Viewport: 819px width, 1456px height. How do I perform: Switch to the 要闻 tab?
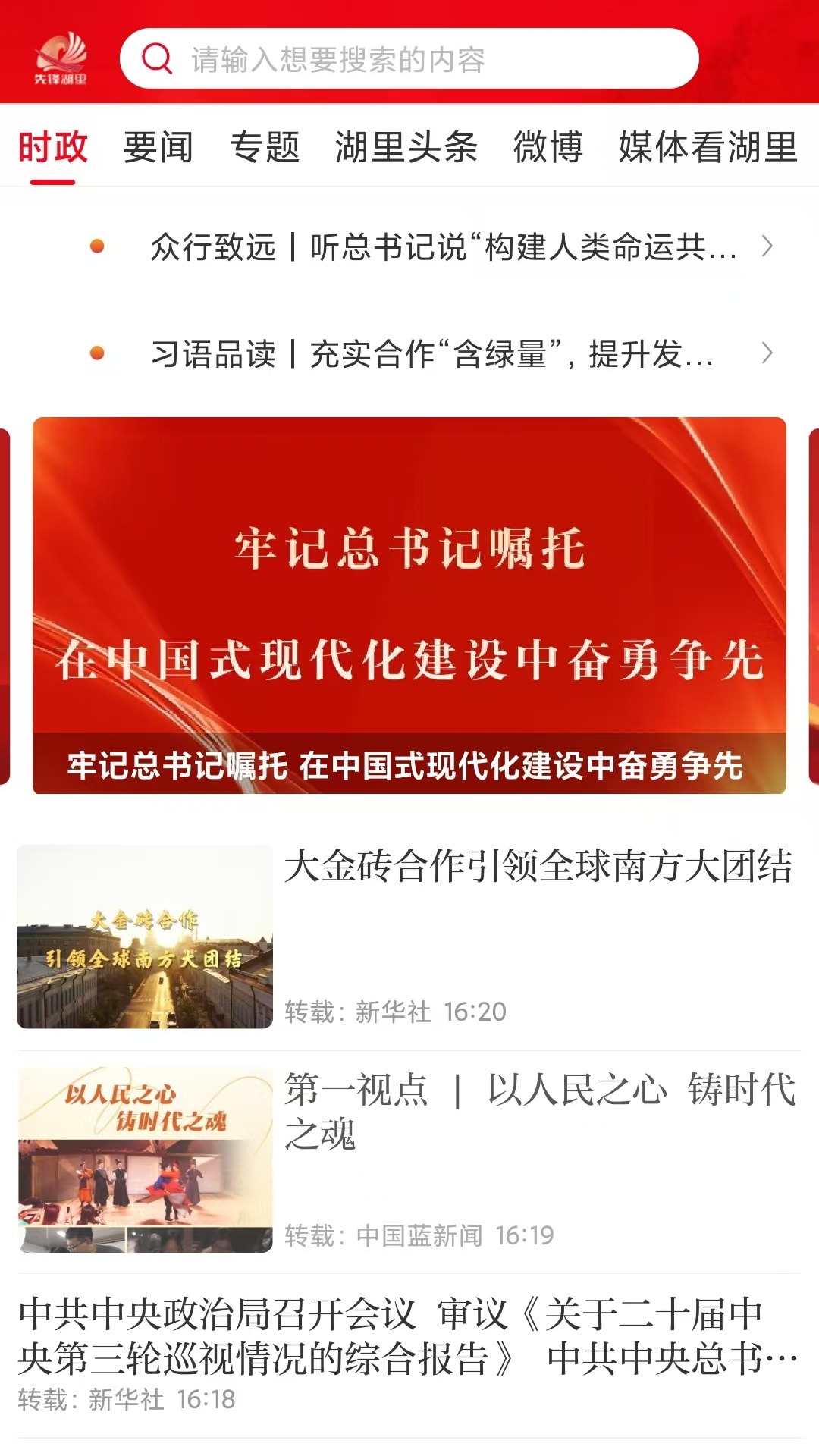[158, 149]
